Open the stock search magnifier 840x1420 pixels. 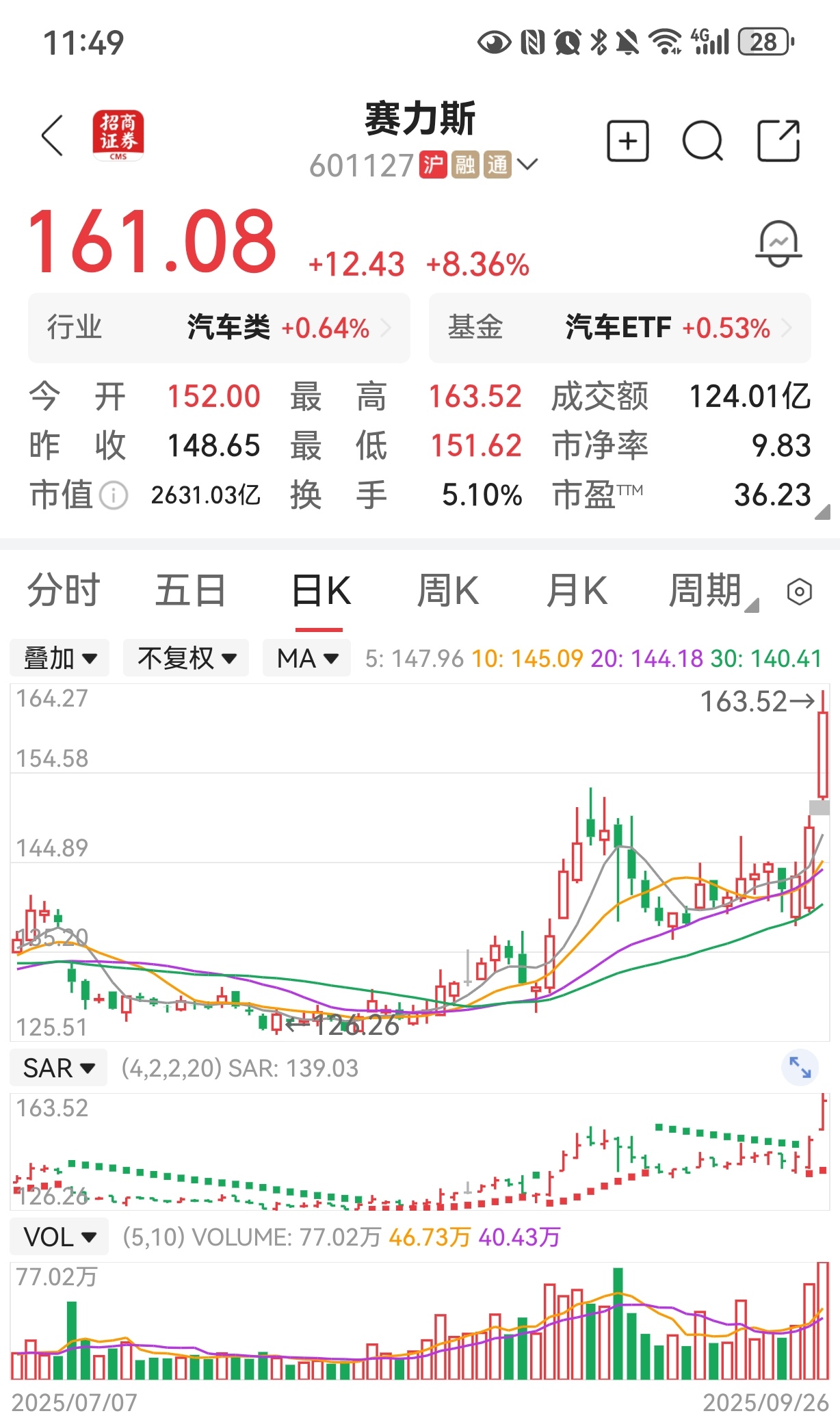[x=703, y=142]
